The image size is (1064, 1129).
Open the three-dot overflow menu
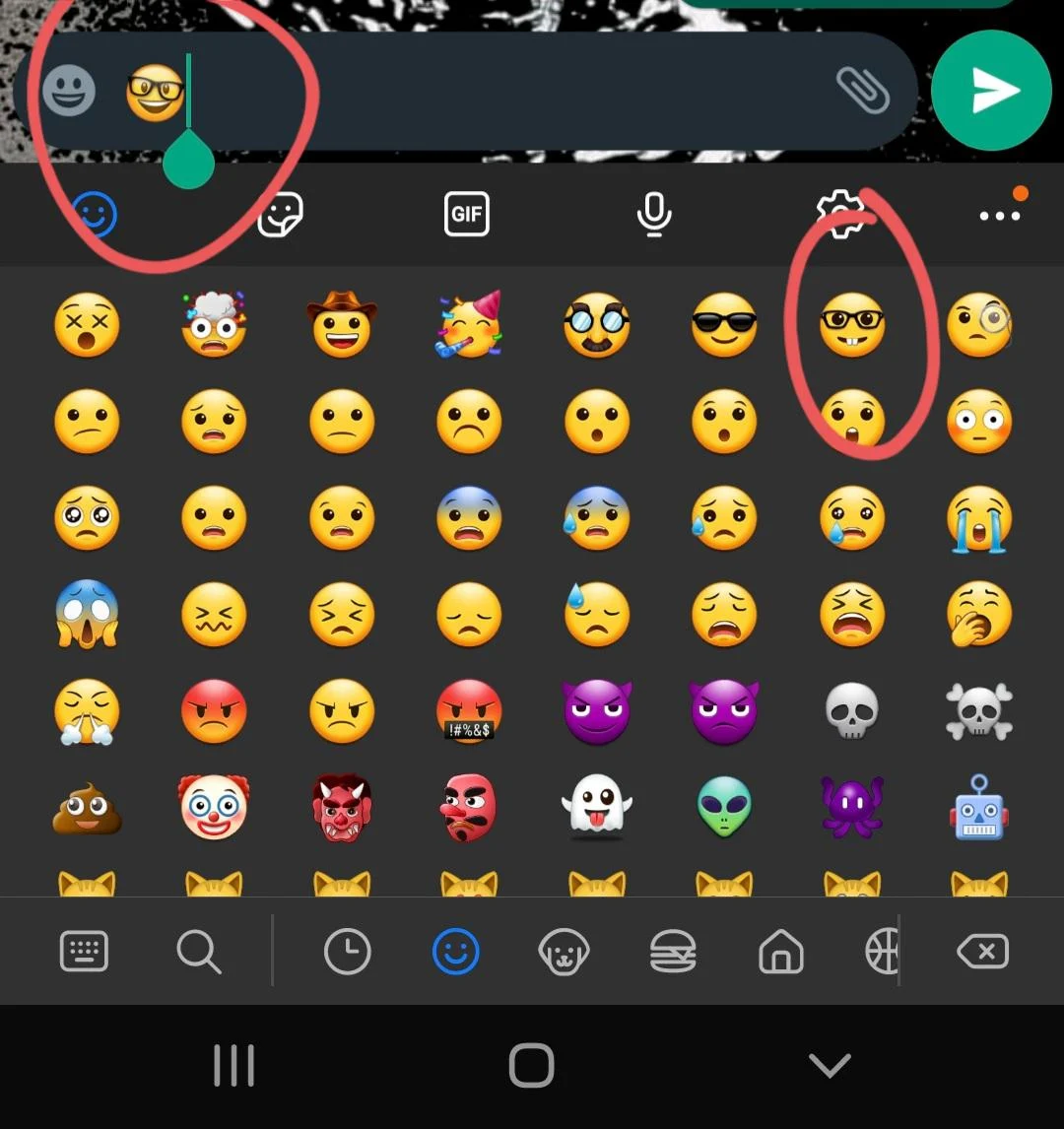point(999,215)
